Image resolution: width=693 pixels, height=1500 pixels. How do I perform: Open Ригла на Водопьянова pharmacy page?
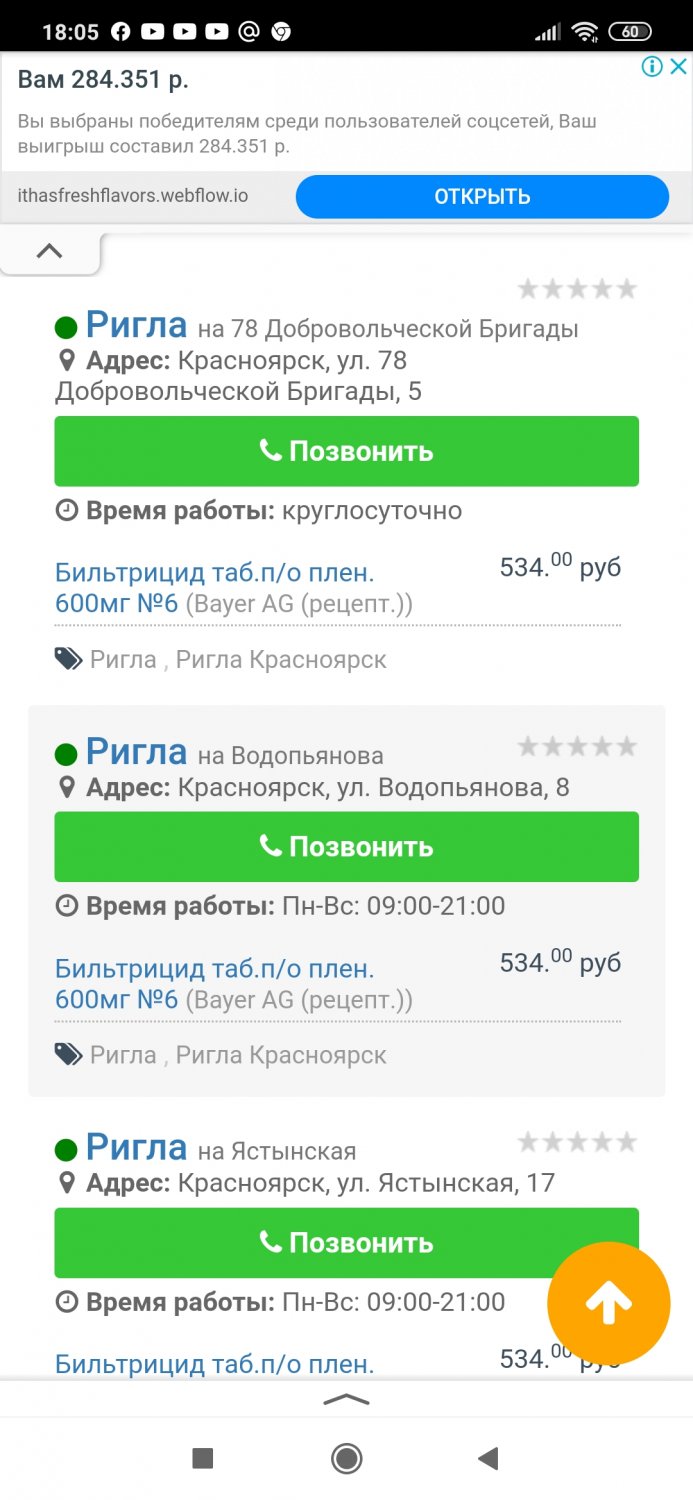[137, 751]
